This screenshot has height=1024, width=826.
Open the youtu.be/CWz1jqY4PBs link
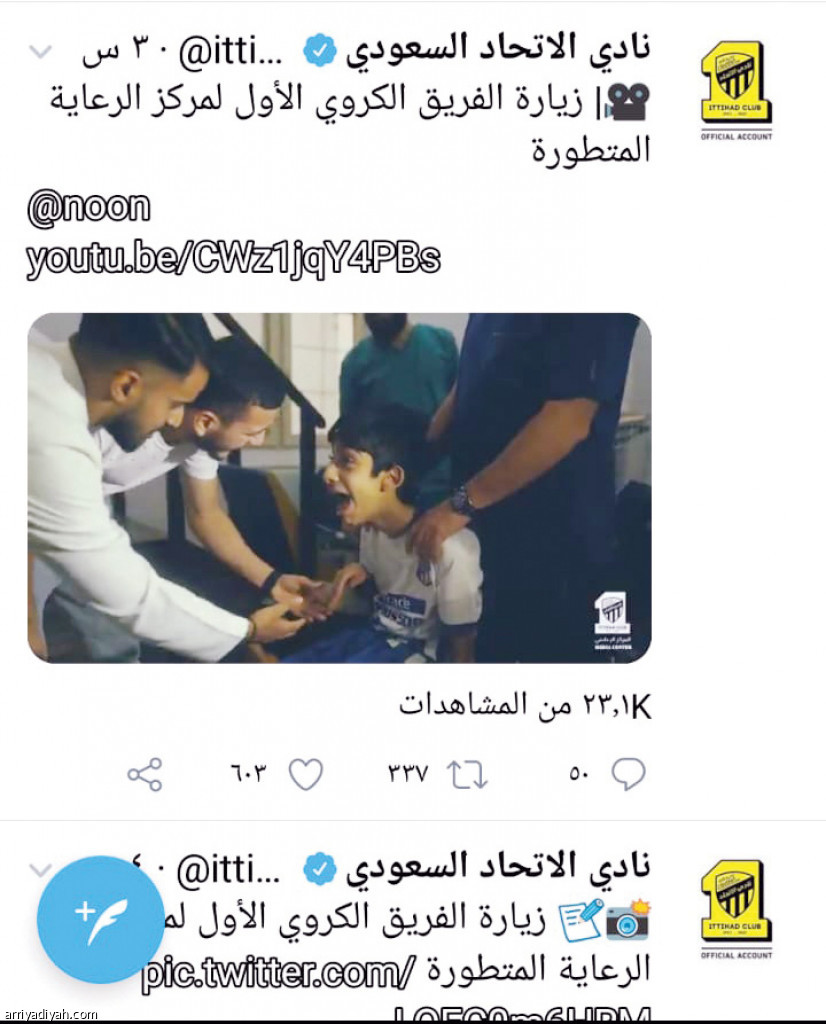233,259
